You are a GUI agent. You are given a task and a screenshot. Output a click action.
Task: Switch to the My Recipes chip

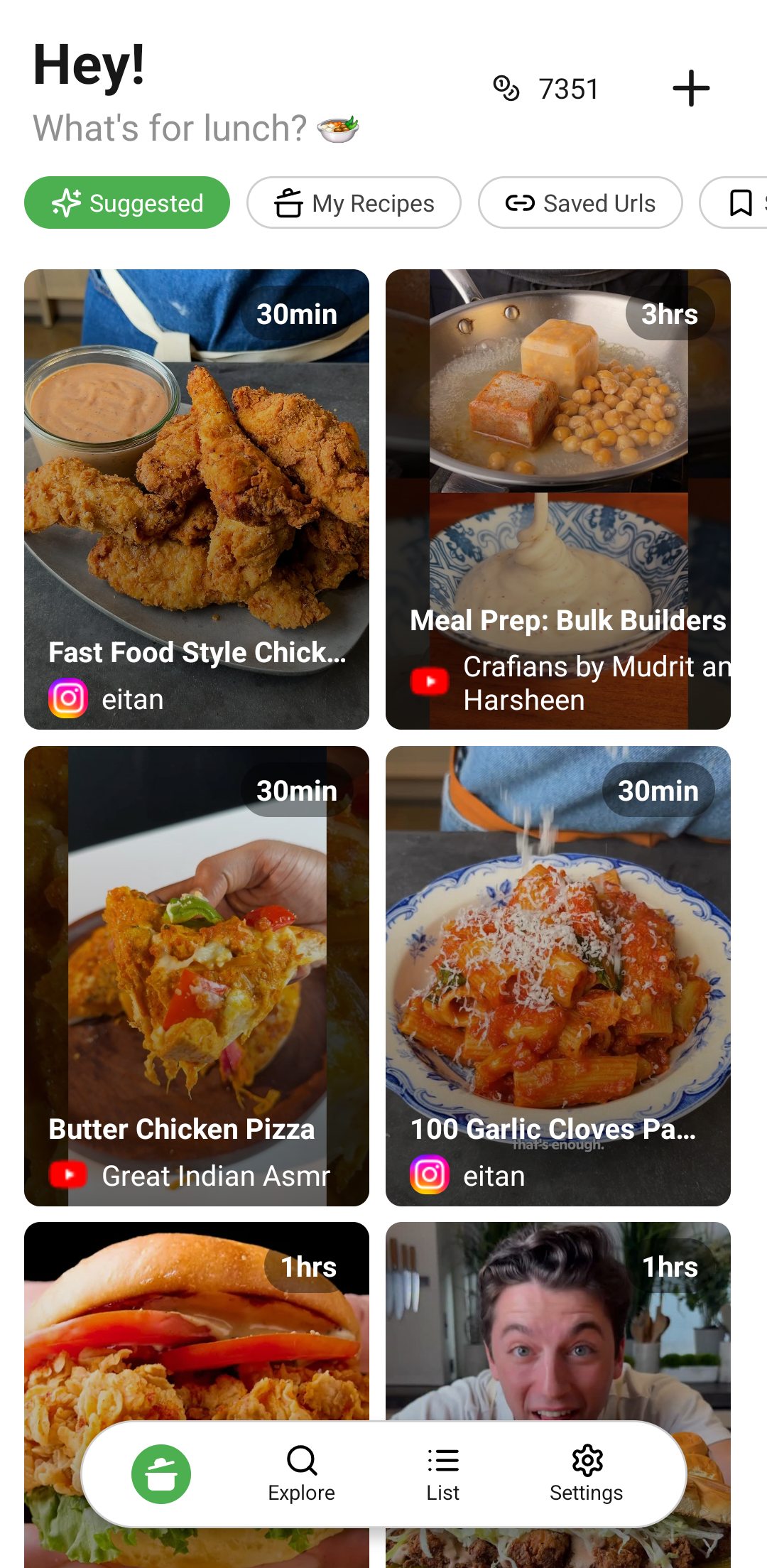(x=354, y=203)
